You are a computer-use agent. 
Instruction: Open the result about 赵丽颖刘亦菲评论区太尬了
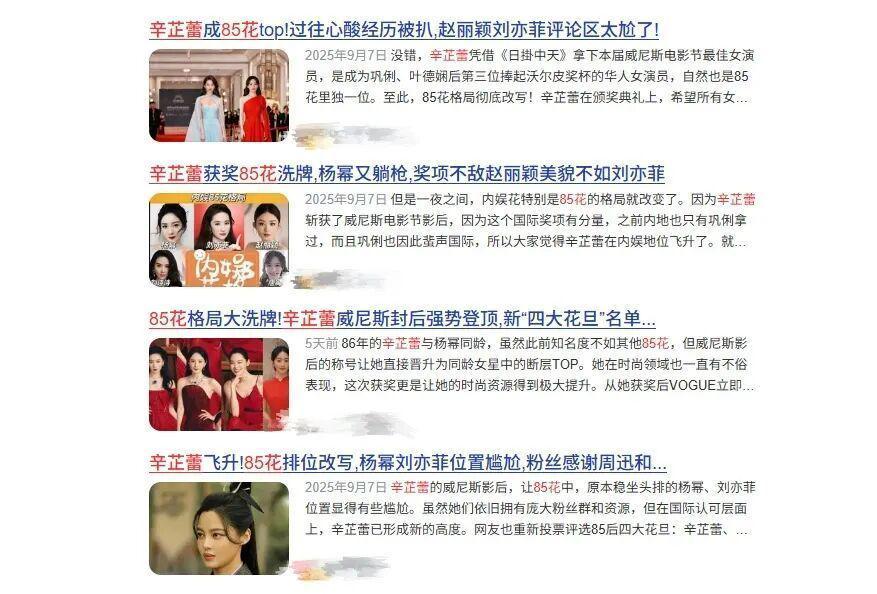click(404, 29)
